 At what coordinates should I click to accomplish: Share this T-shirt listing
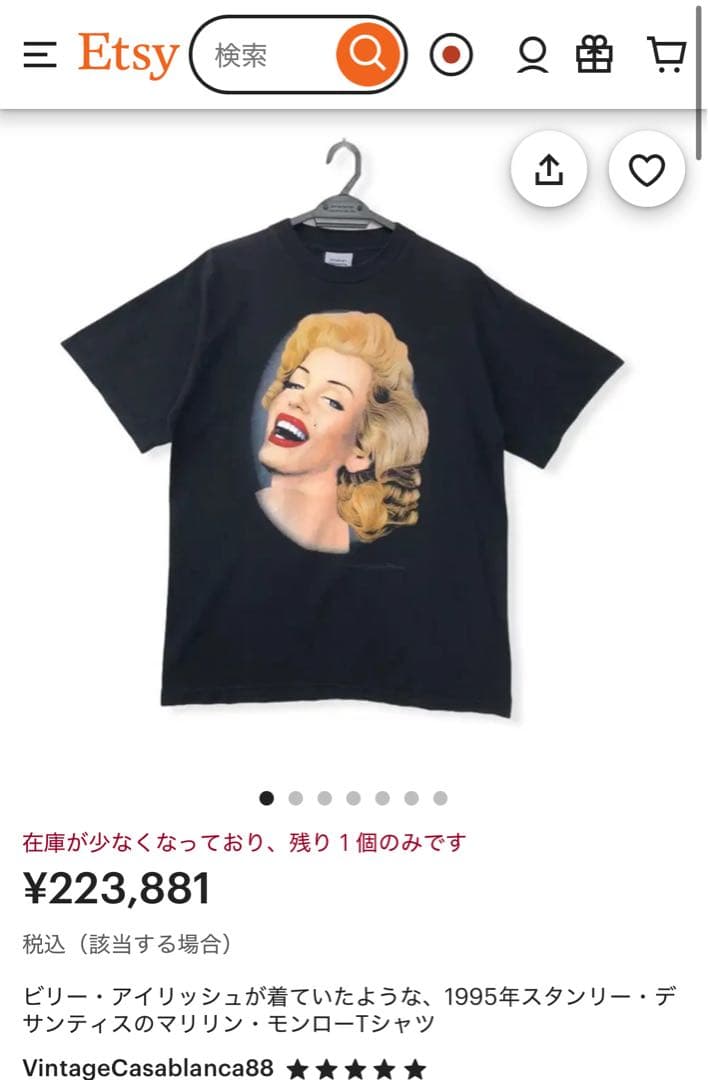coord(548,171)
